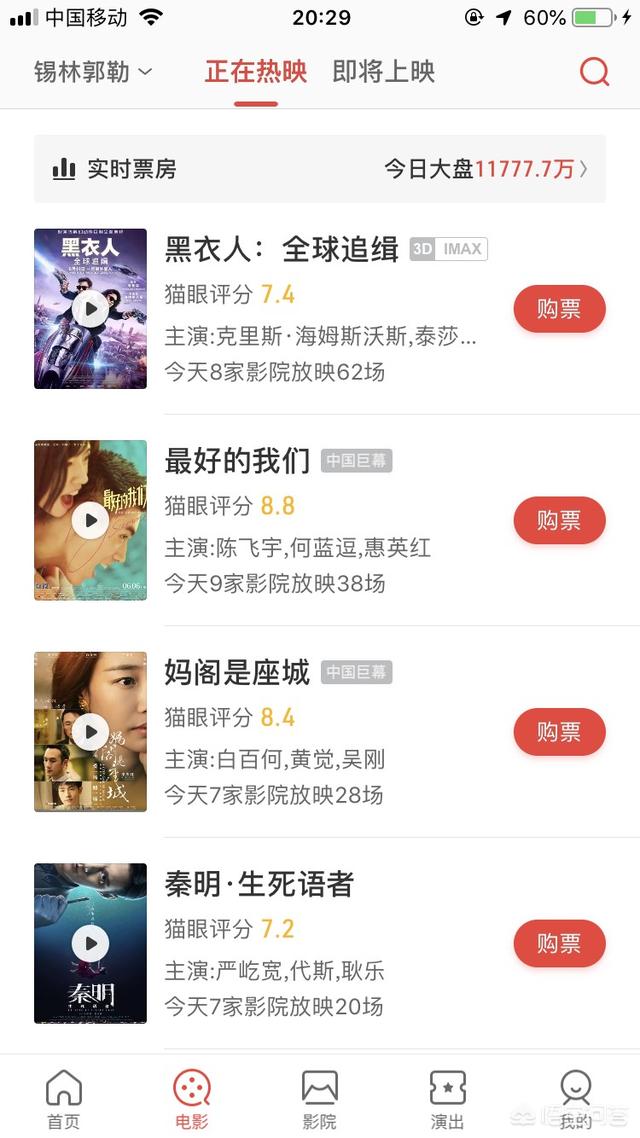Viewport: 640px width, 1138px height.
Task: Open the 我的 profile tab
Action: click(575, 1100)
